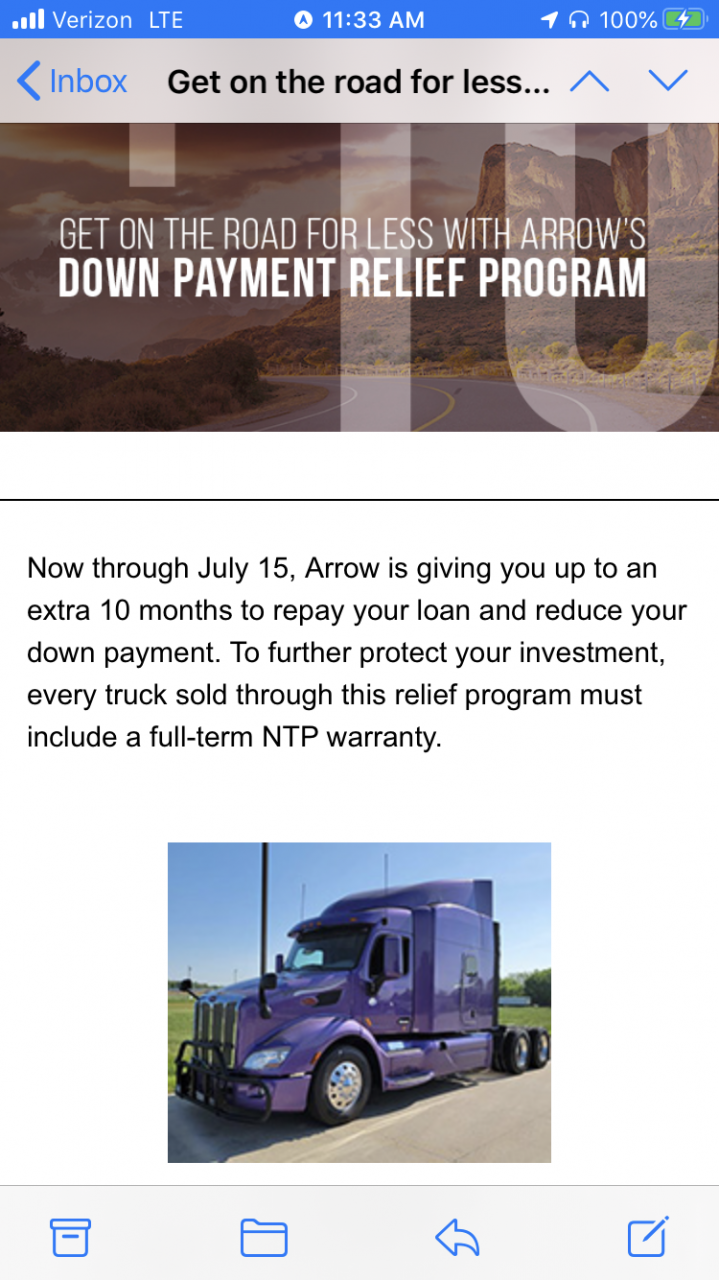Screen dimensions: 719x1280
Task: Jump to next email with down arrow
Action: coord(668,81)
